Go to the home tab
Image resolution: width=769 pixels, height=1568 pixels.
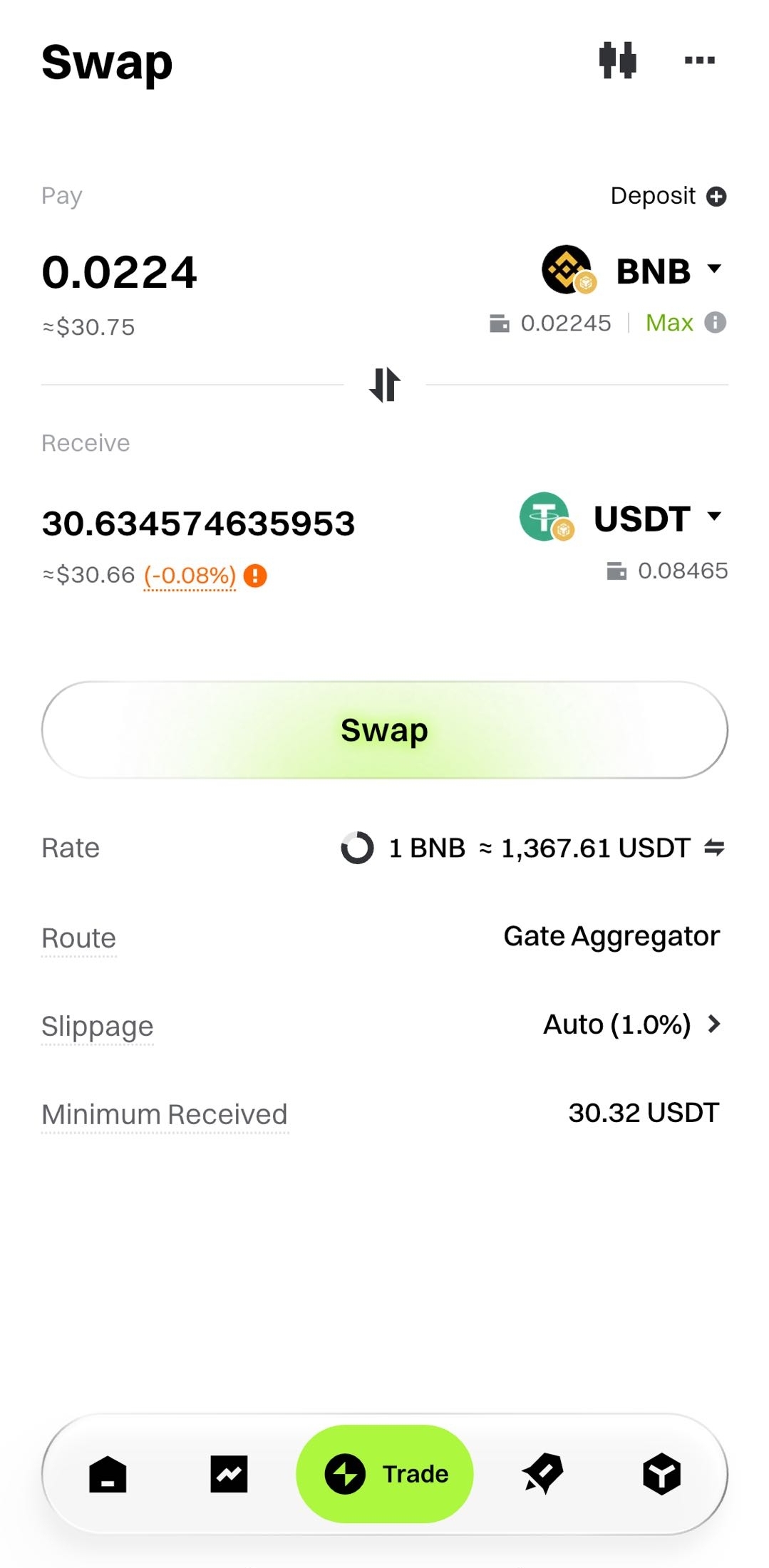click(108, 1474)
